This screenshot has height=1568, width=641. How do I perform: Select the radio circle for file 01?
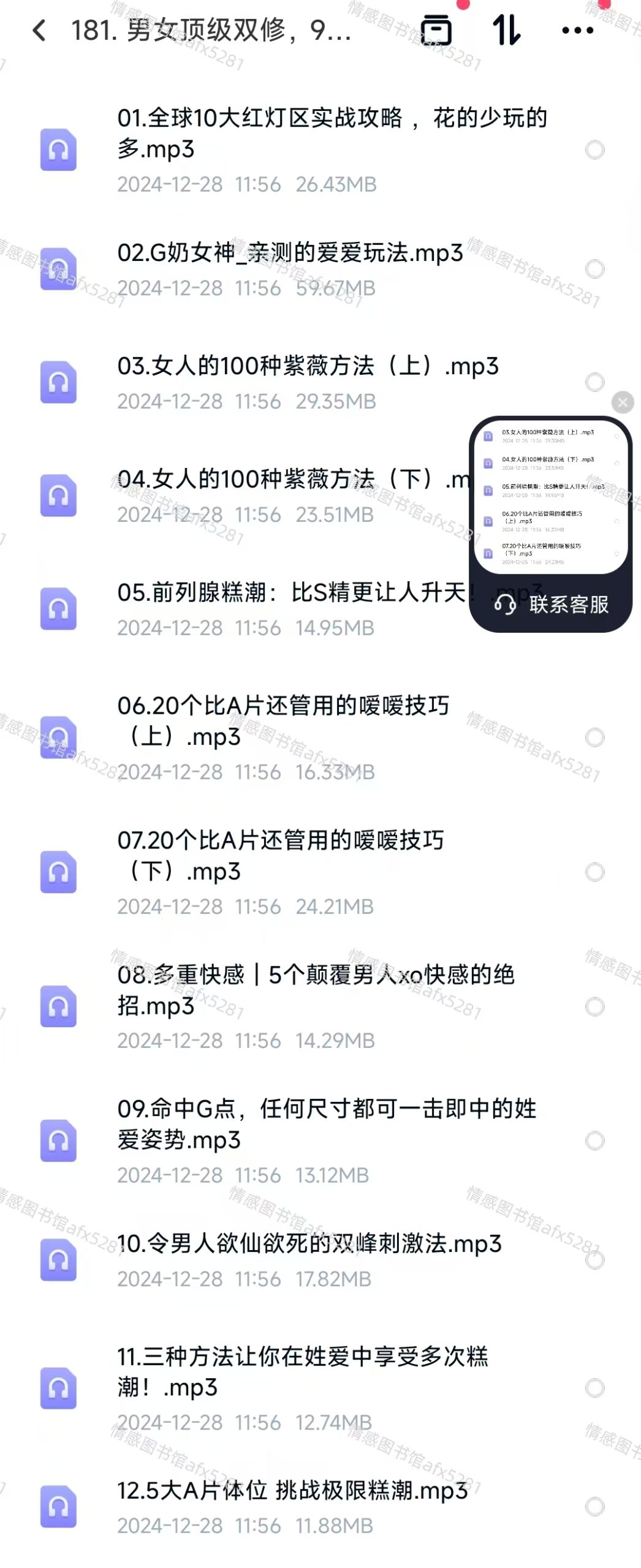pos(594,149)
